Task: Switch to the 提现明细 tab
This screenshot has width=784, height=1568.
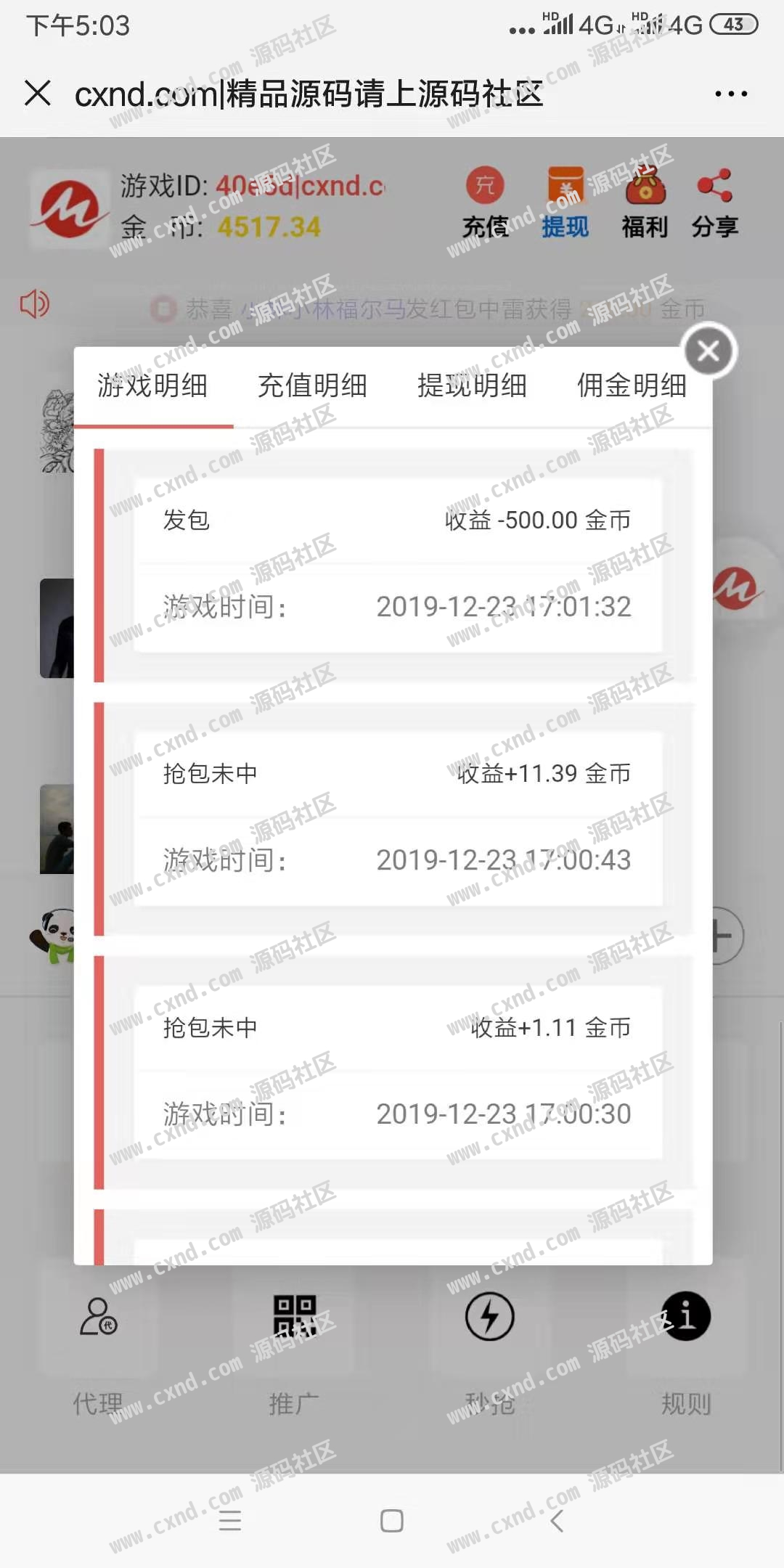Action: [x=473, y=385]
